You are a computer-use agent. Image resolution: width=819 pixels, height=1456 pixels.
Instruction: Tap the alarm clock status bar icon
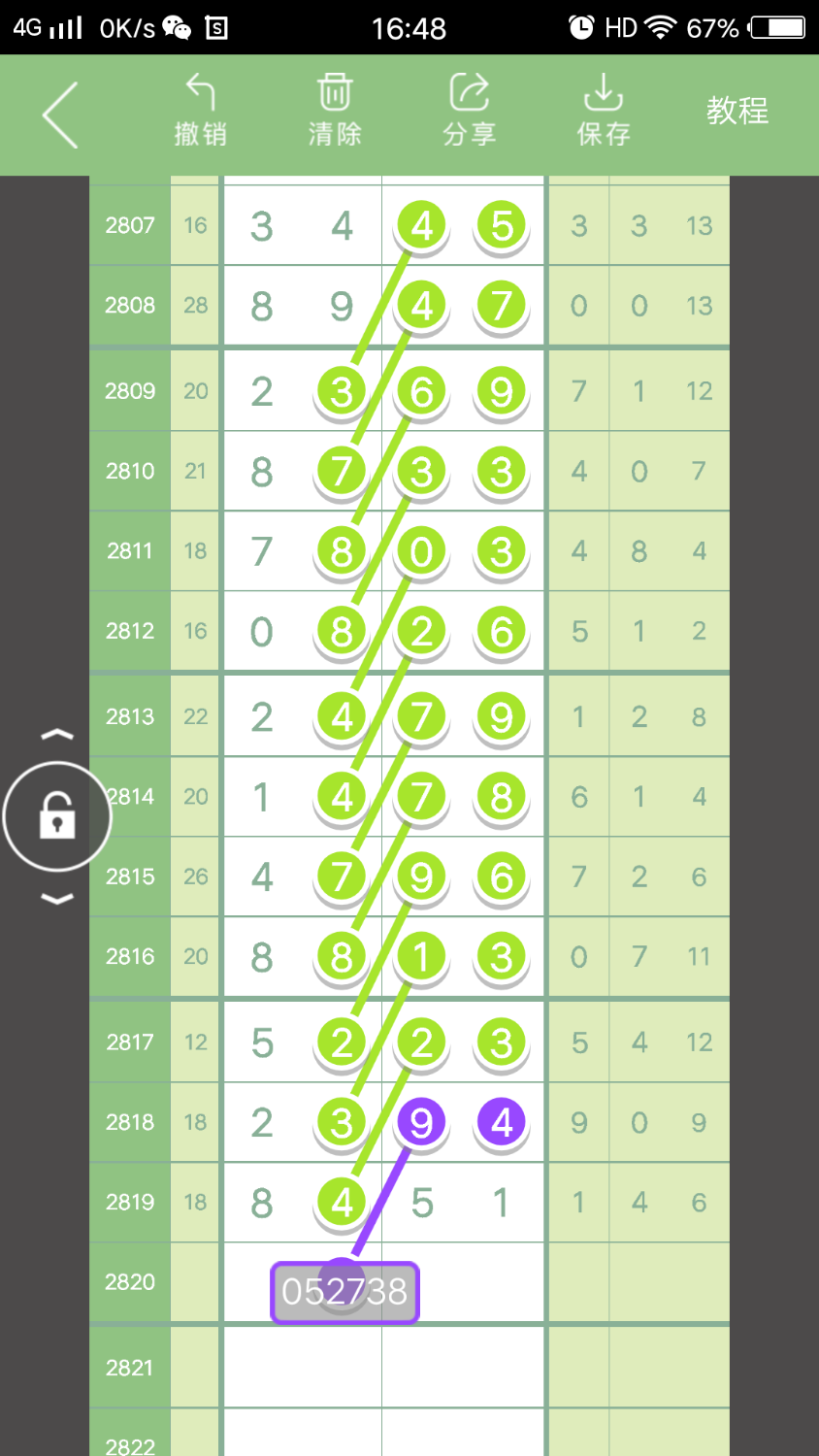578,26
